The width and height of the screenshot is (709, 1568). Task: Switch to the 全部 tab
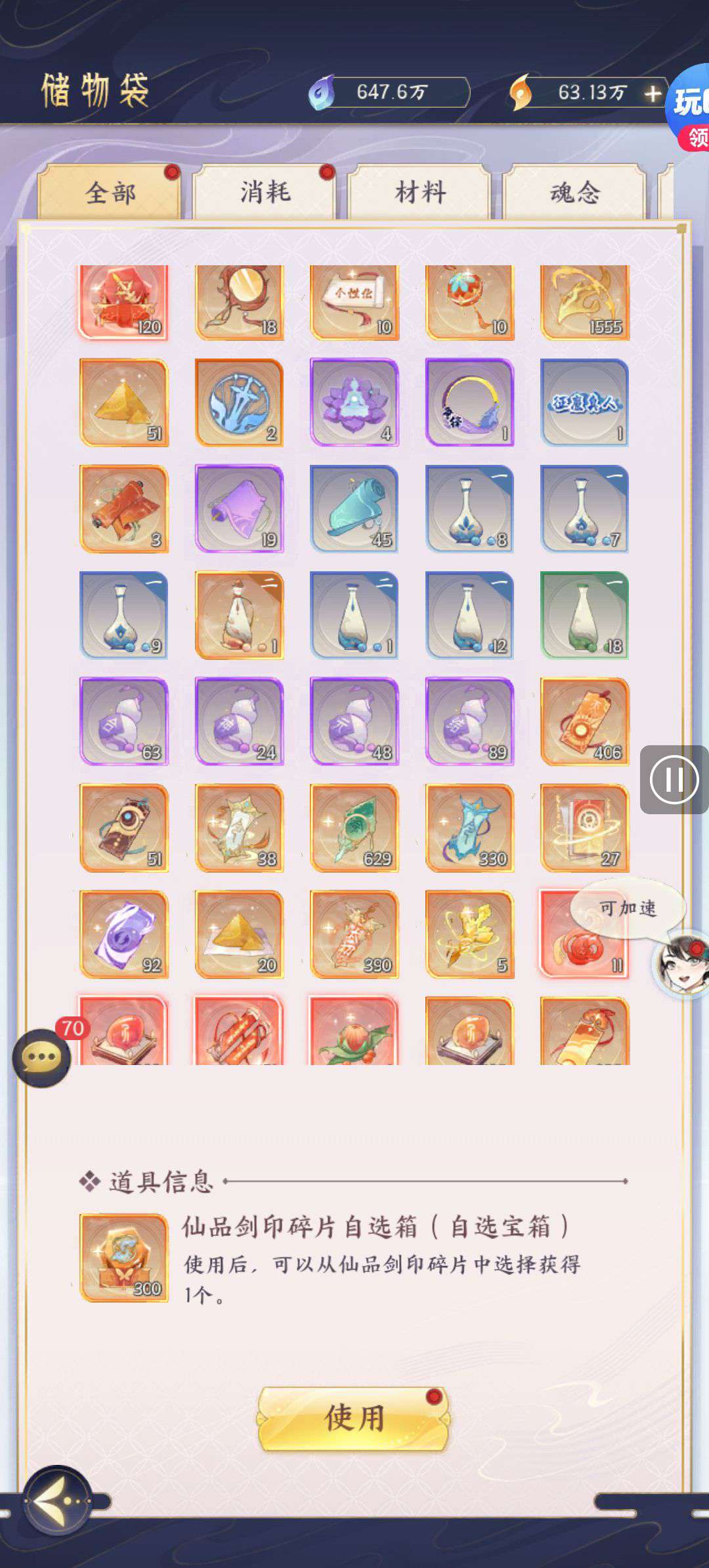pyautogui.click(x=109, y=193)
